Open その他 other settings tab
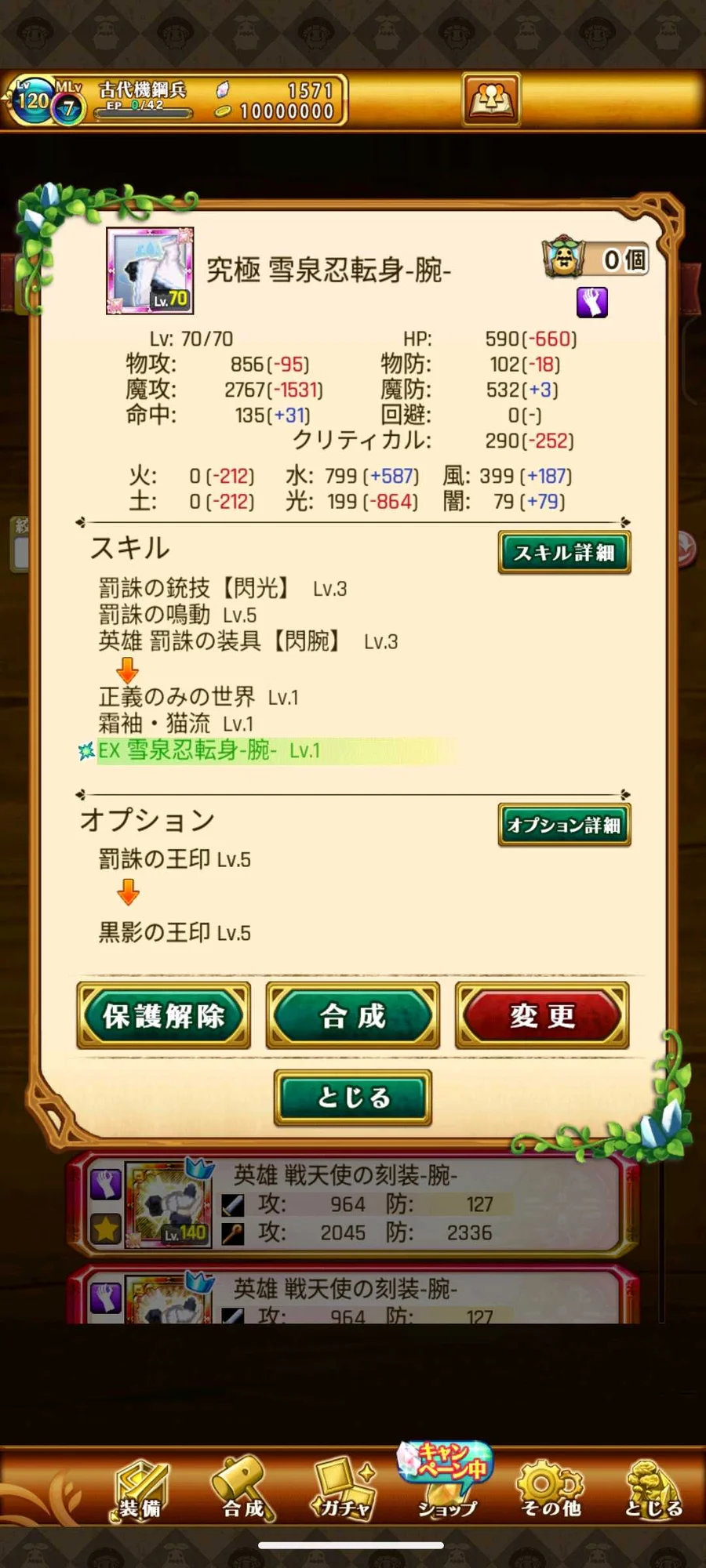Image resolution: width=706 pixels, height=1568 pixels. click(551, 1490)
